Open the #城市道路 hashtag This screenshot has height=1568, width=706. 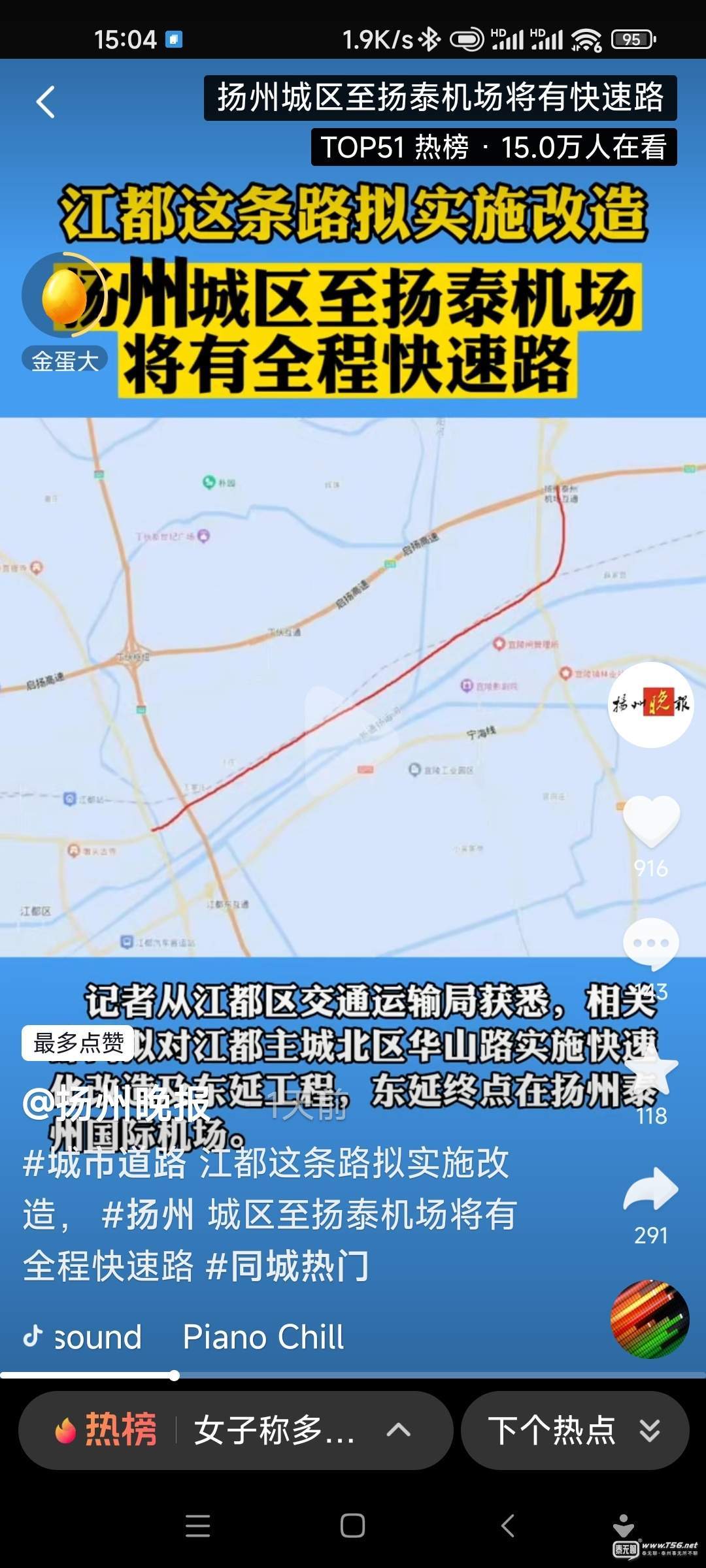[x=105, y=1164]
